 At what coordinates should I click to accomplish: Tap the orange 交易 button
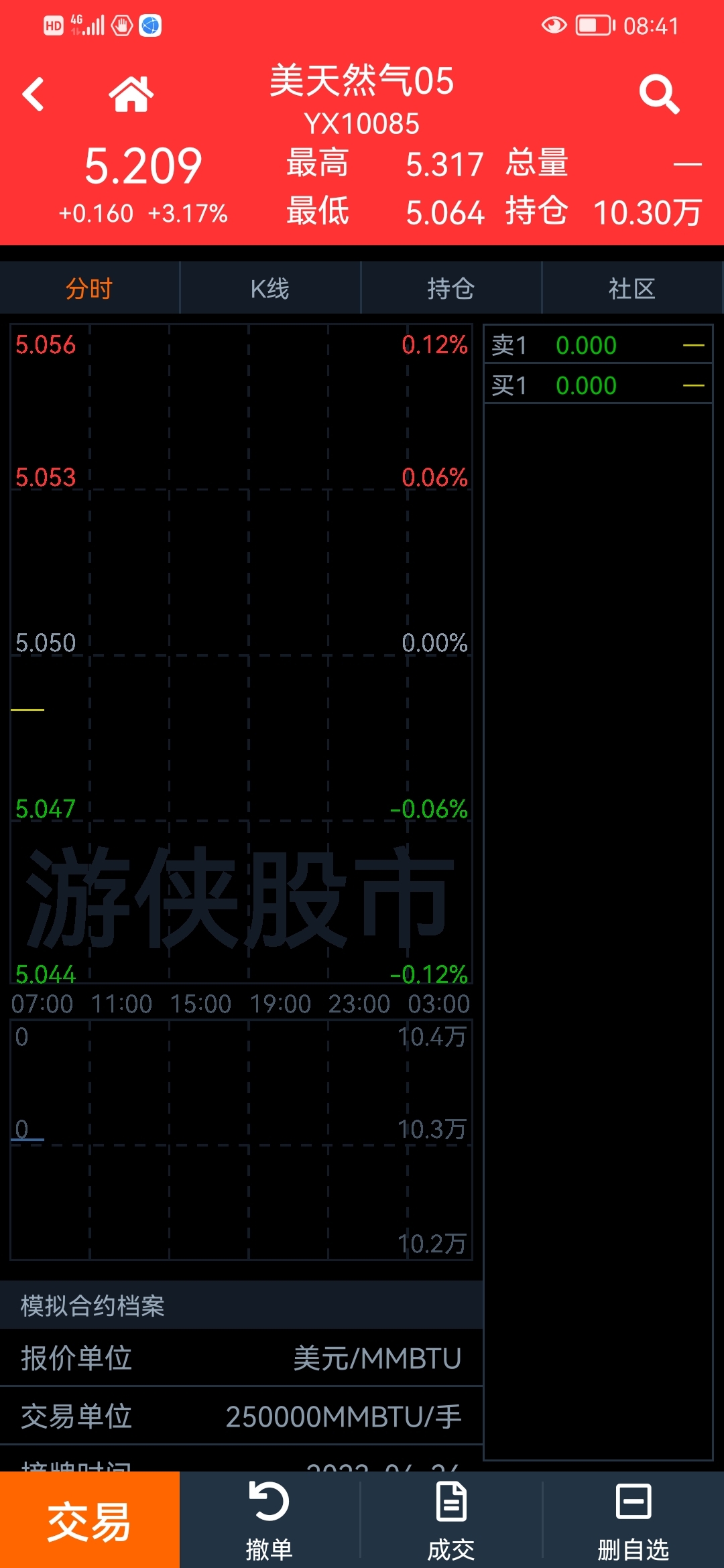[90, 1520]
